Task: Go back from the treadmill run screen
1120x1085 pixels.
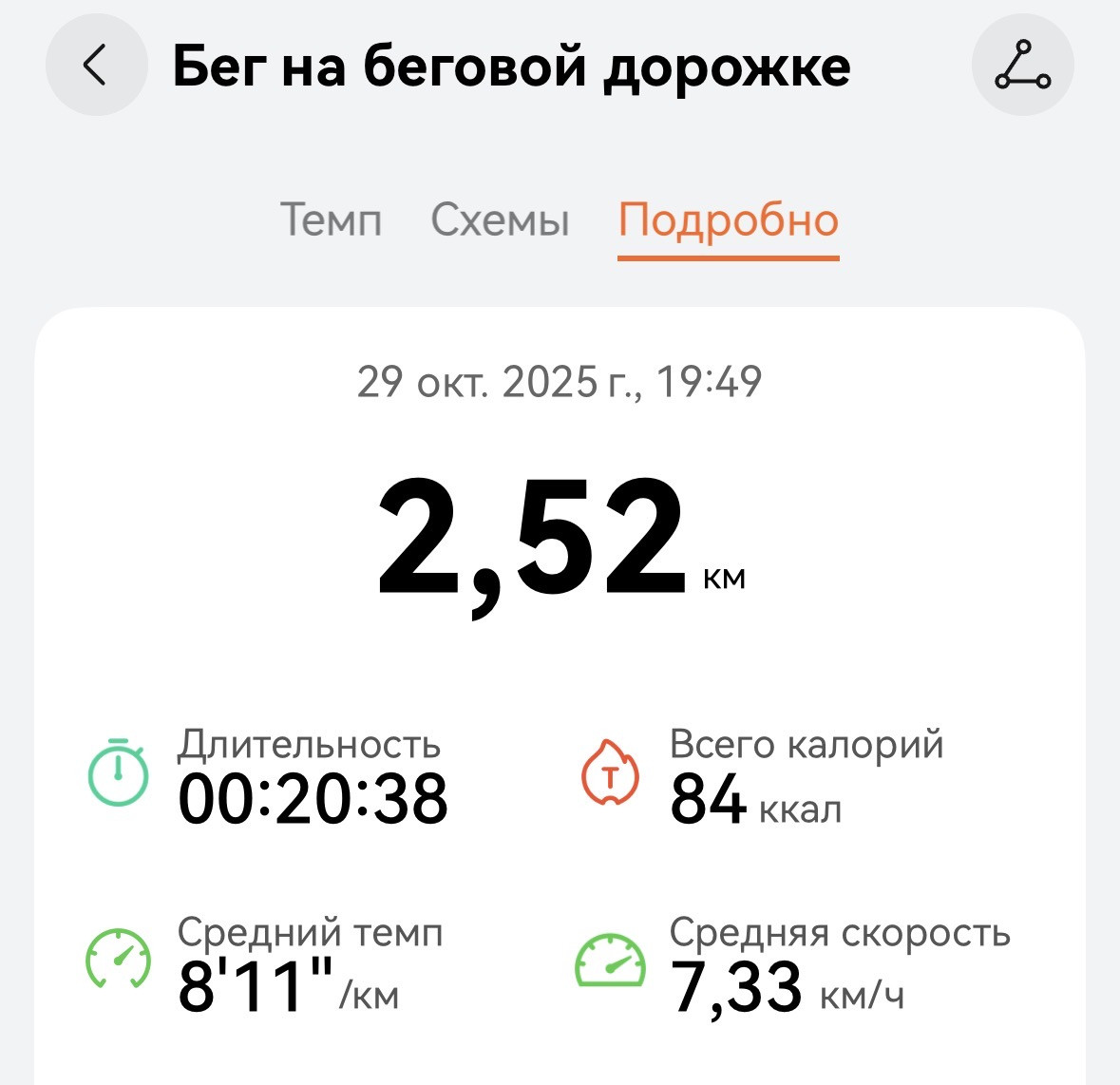Action: (x=97, y=65)
